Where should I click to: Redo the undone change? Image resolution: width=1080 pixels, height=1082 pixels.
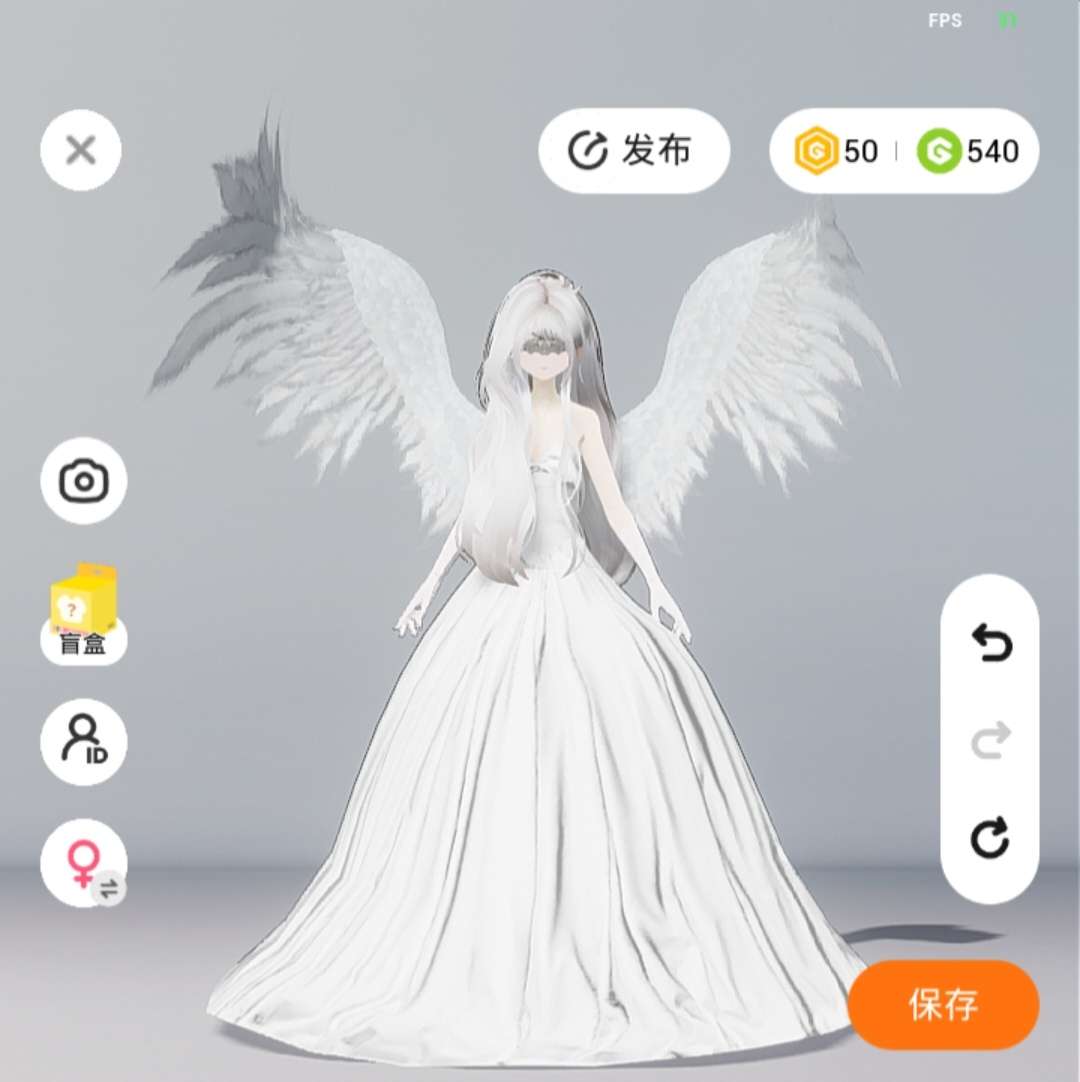pos(990,740)
